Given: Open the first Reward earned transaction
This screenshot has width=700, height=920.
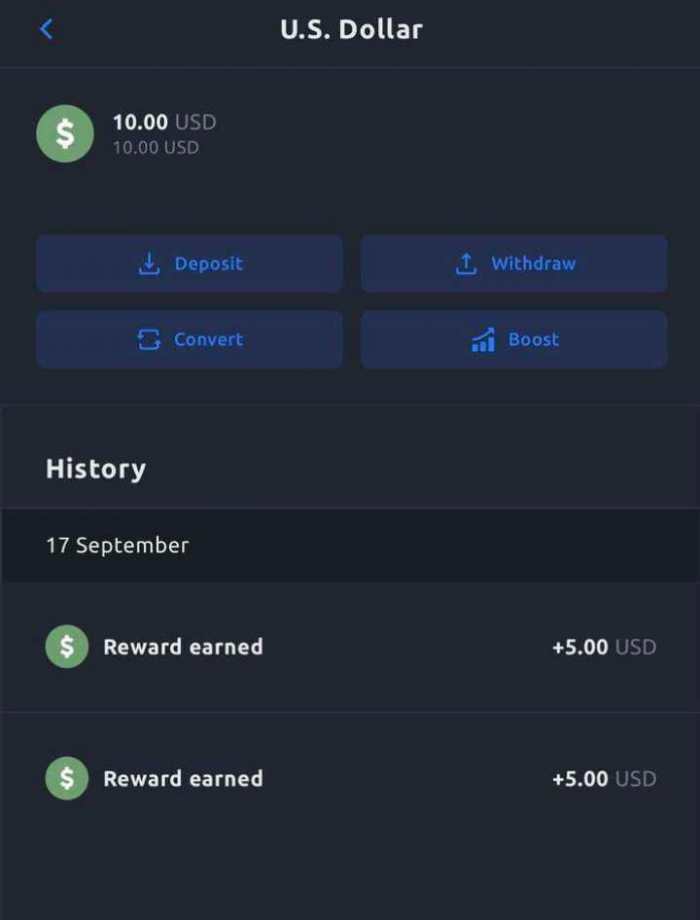Looking at the screenshot, I should click(x=350, y=647).
